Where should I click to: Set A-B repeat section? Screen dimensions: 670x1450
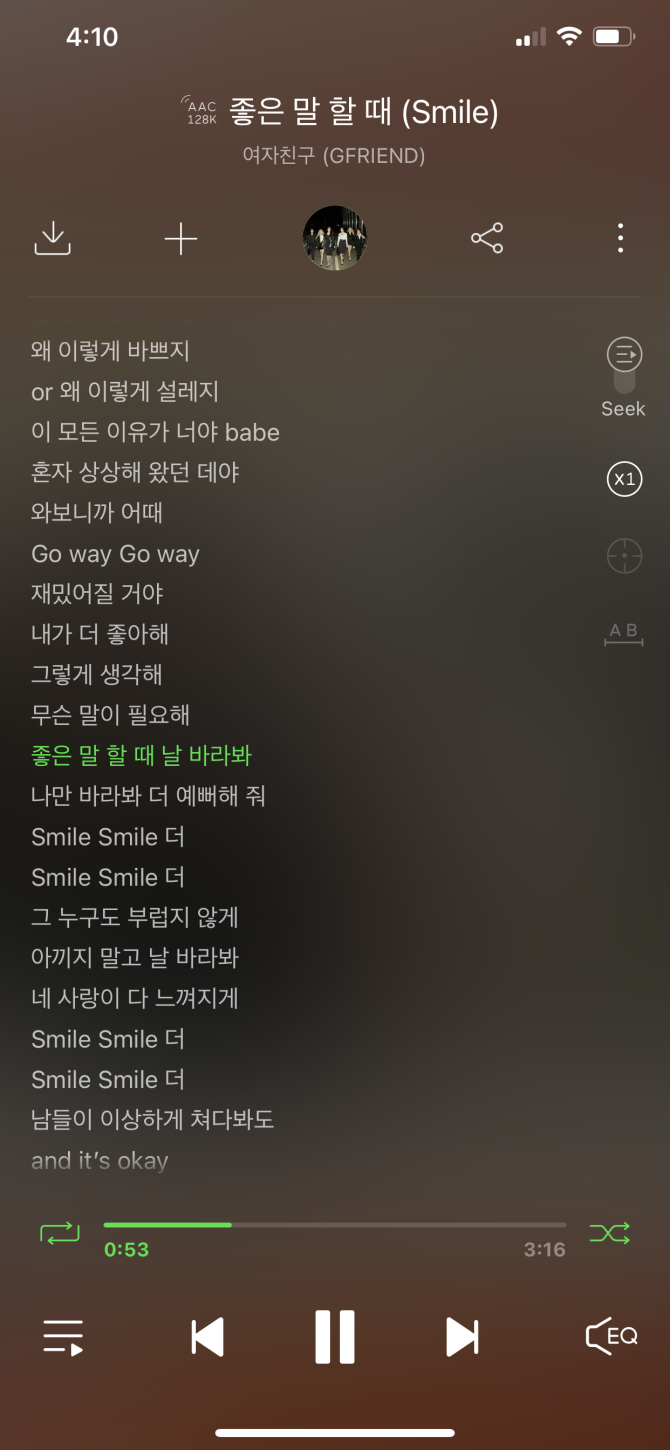pyautogui.click(x=624, y=634)
